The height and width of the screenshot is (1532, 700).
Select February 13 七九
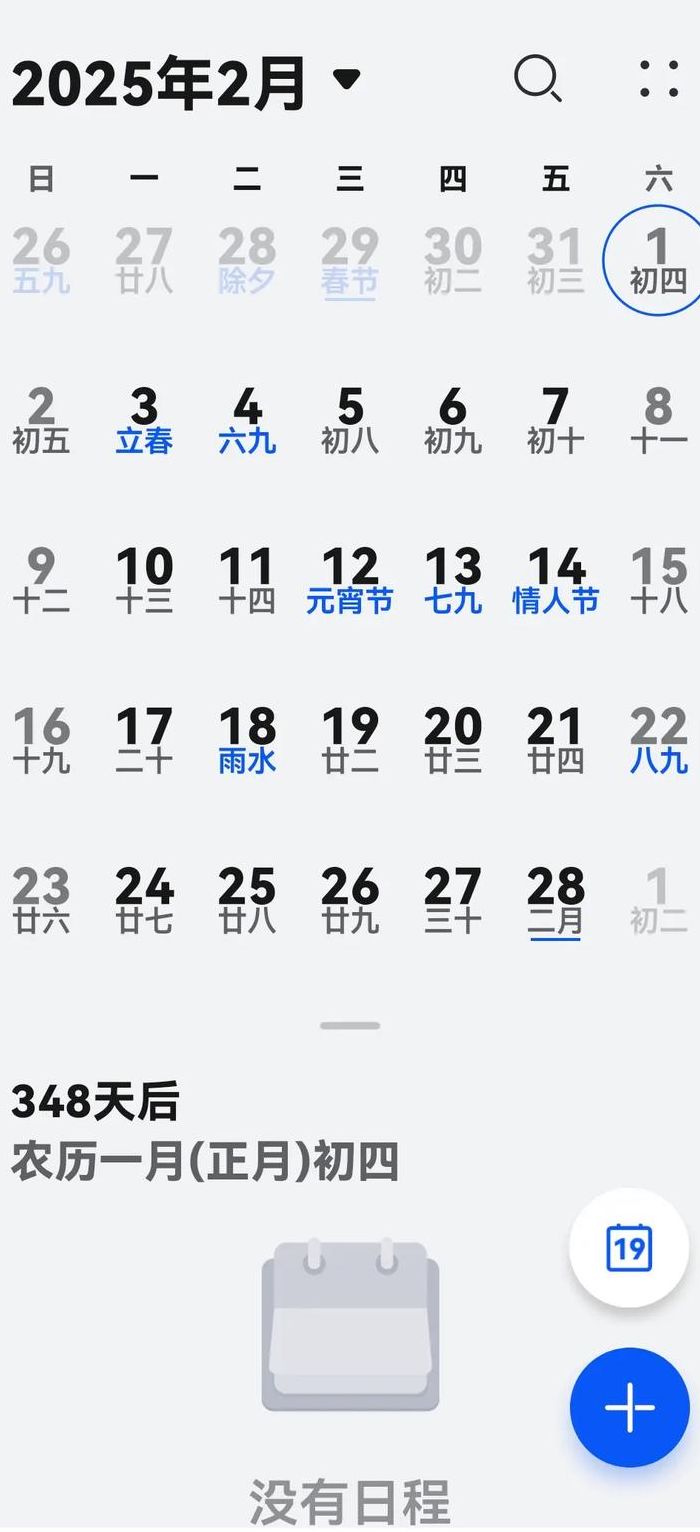click(453, 581)
